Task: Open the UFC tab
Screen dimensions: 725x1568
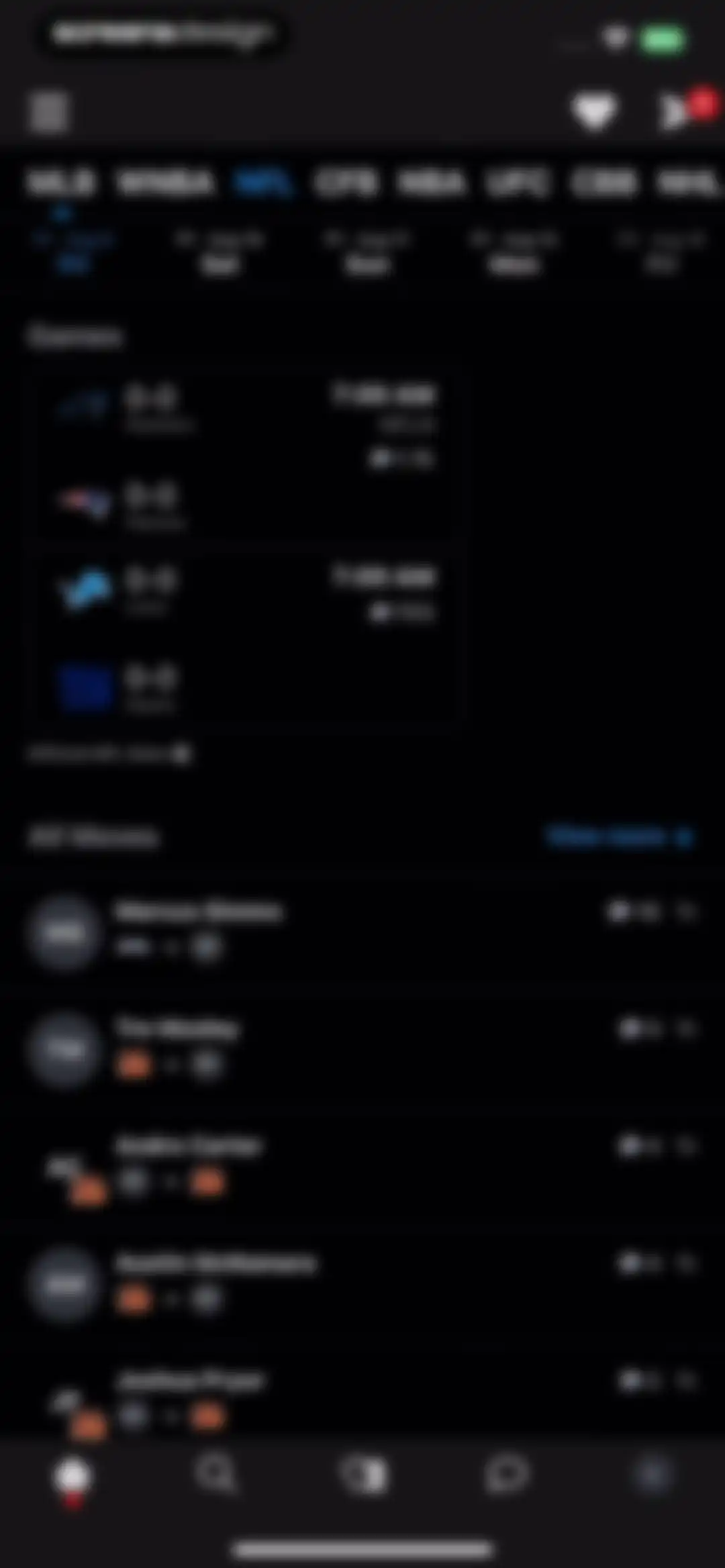Action: point(518,183)
